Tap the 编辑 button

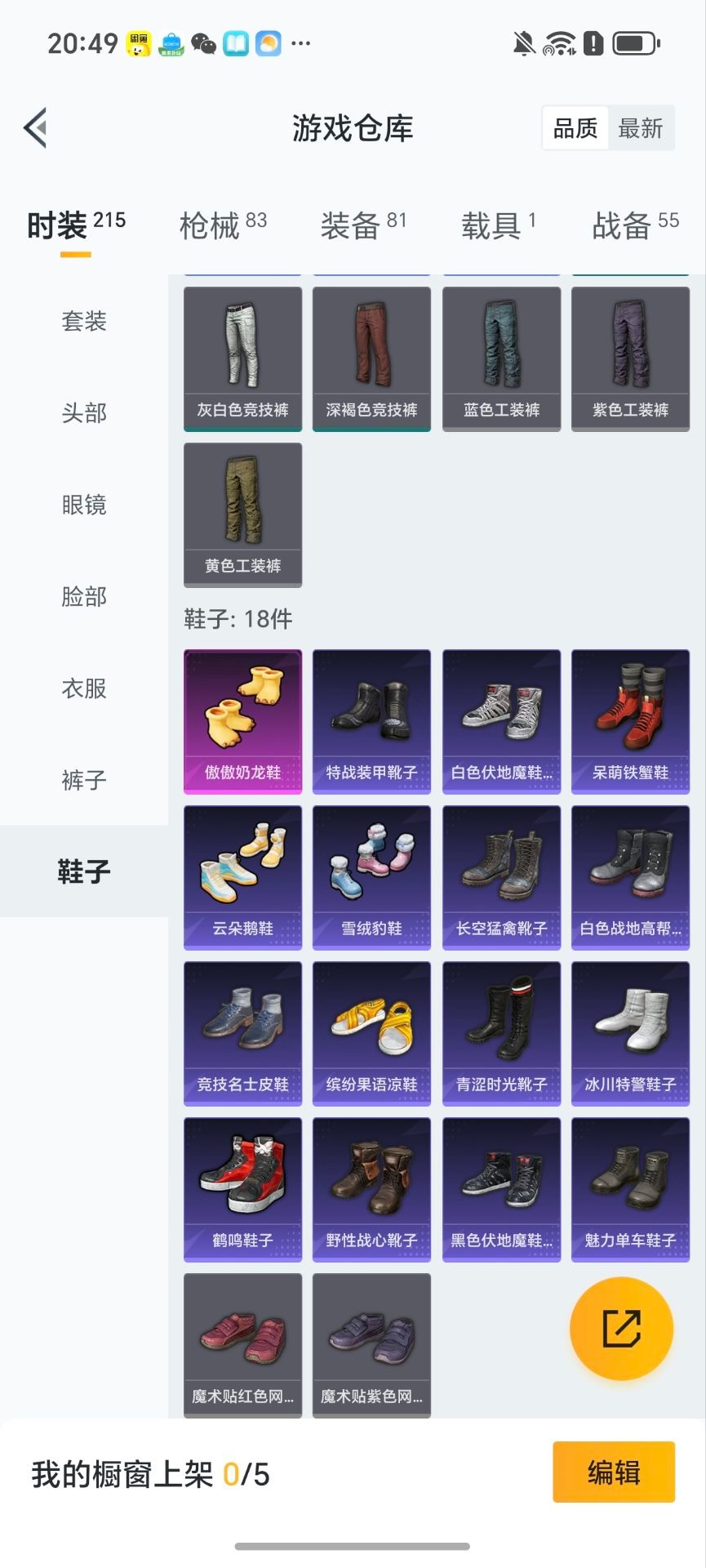[613, 1472]
